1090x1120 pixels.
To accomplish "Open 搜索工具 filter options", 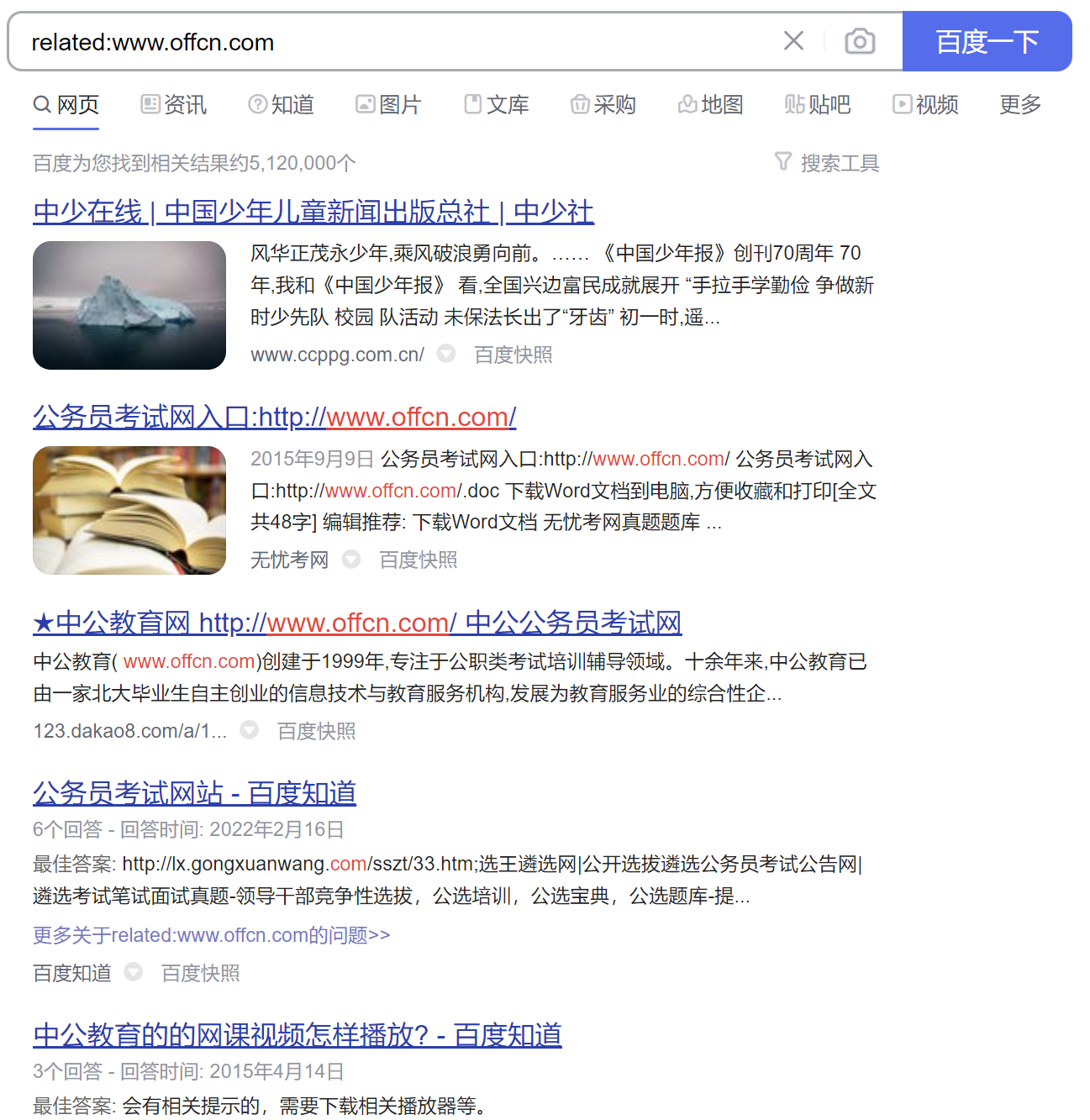I will (827, 163).
